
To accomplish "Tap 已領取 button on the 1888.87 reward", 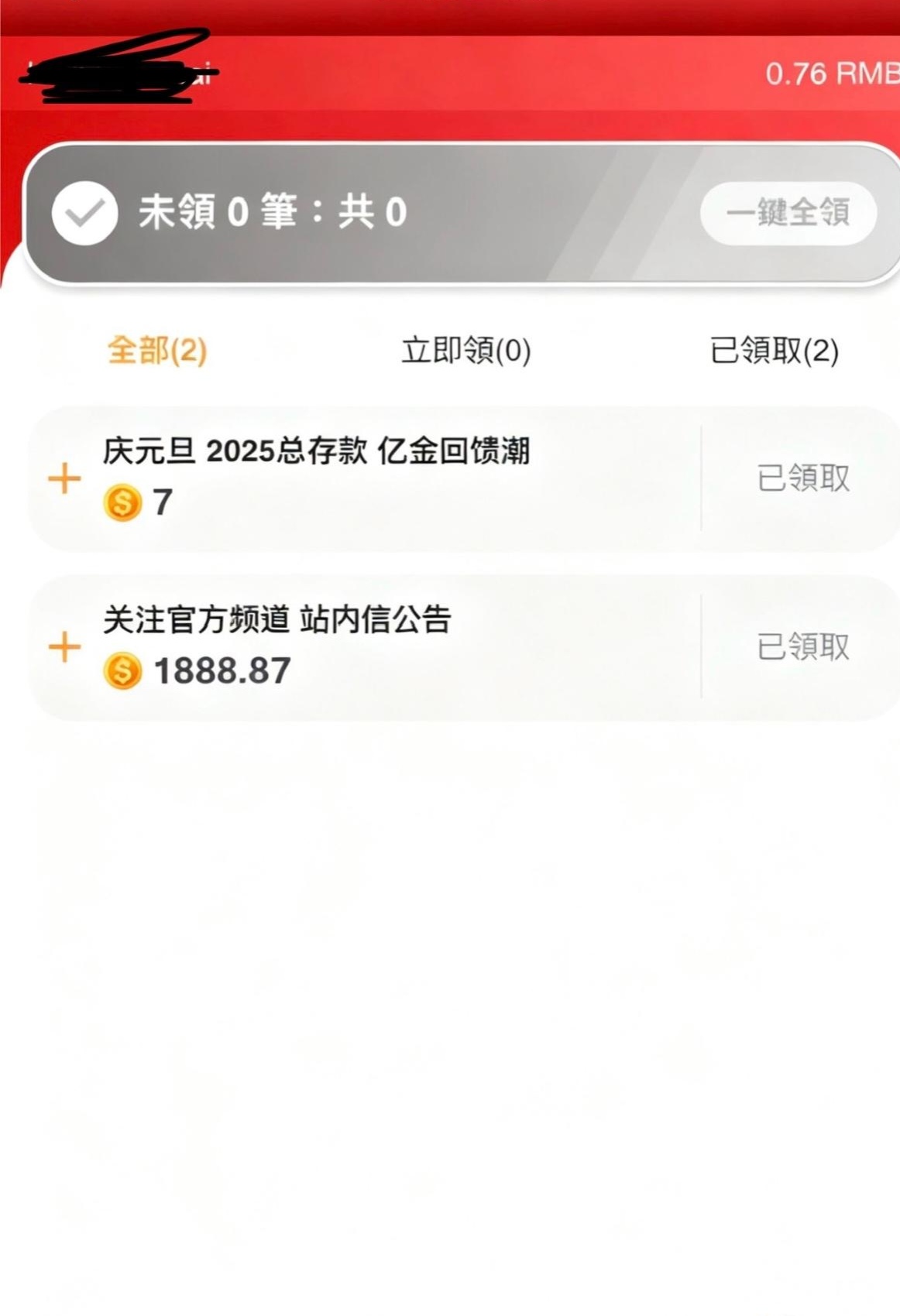I will (x=803, y=646).
